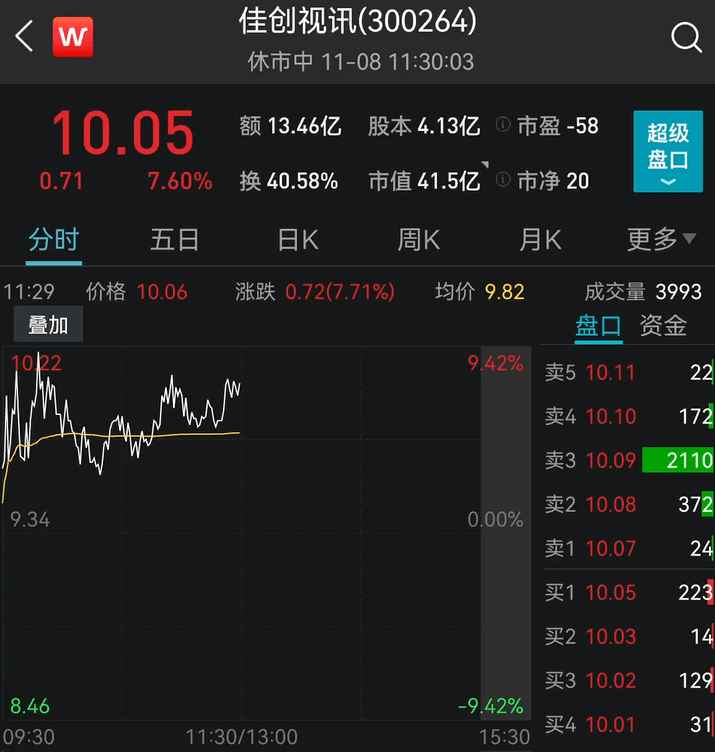Tap the red W icon
715x752 pixels.
point(73,38)
